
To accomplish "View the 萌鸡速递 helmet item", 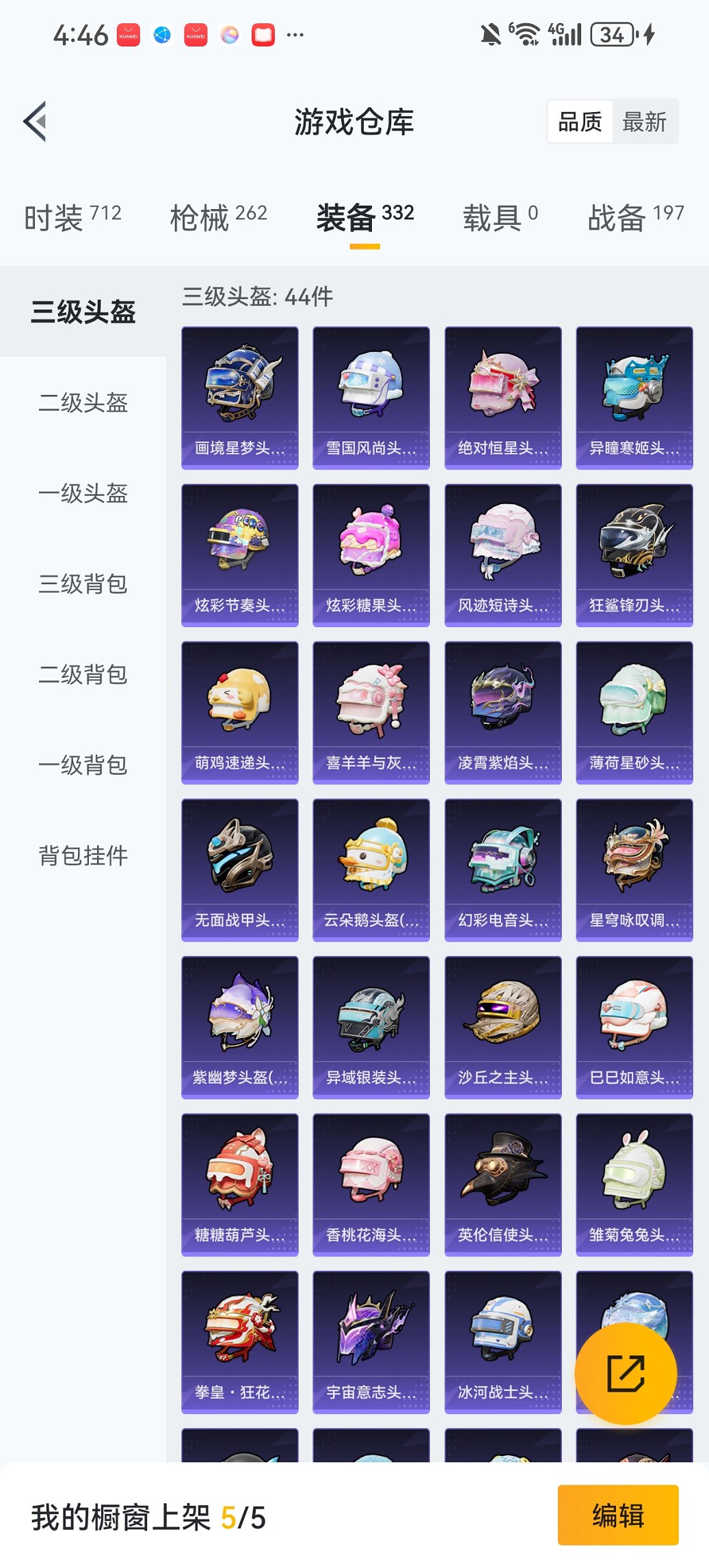I will click(x=239, y=711).
